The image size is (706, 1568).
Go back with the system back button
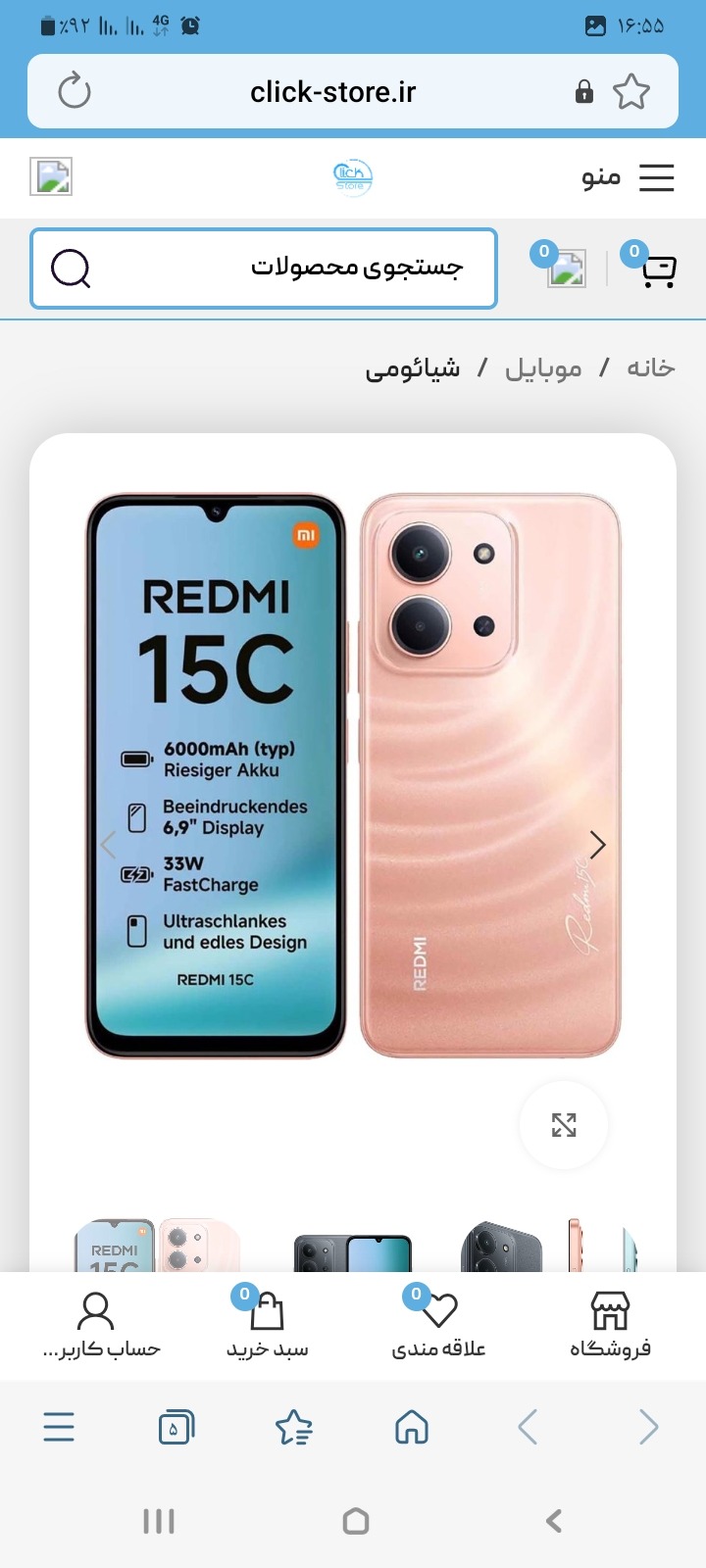point(553,1521)
